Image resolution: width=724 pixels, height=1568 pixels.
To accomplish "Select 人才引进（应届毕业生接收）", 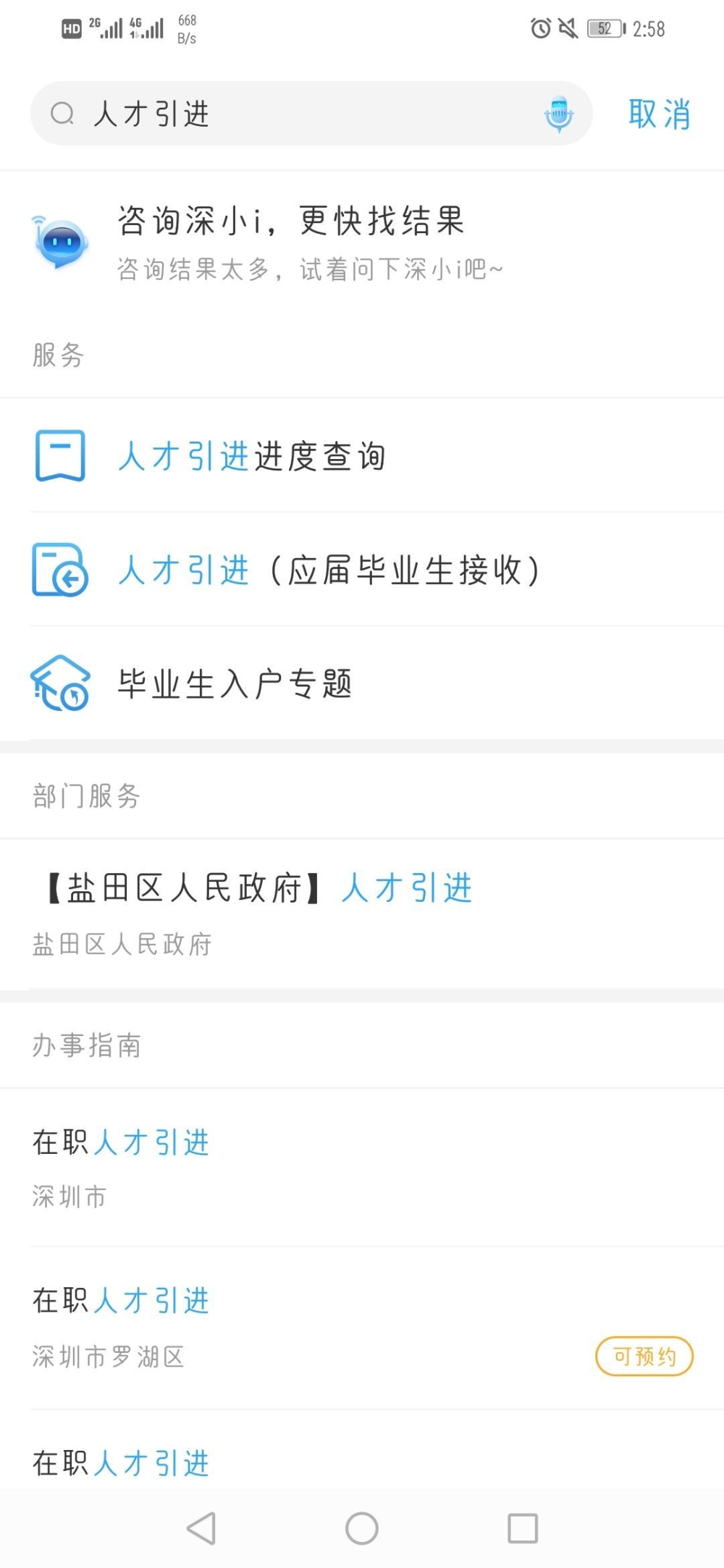I will 362,570.
